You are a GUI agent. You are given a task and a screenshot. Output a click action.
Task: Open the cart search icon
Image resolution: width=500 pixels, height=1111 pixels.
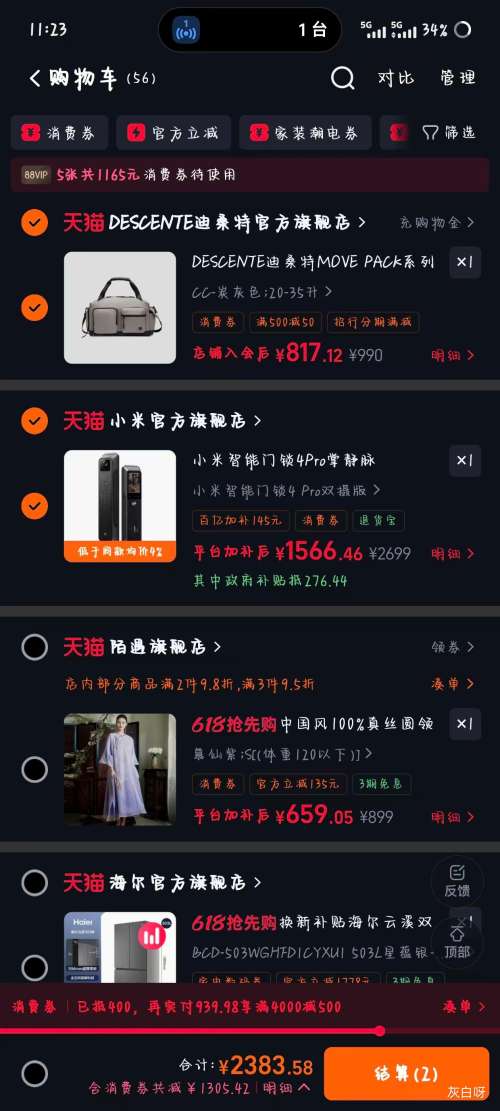pyautogui.click(x=342, y=78)
